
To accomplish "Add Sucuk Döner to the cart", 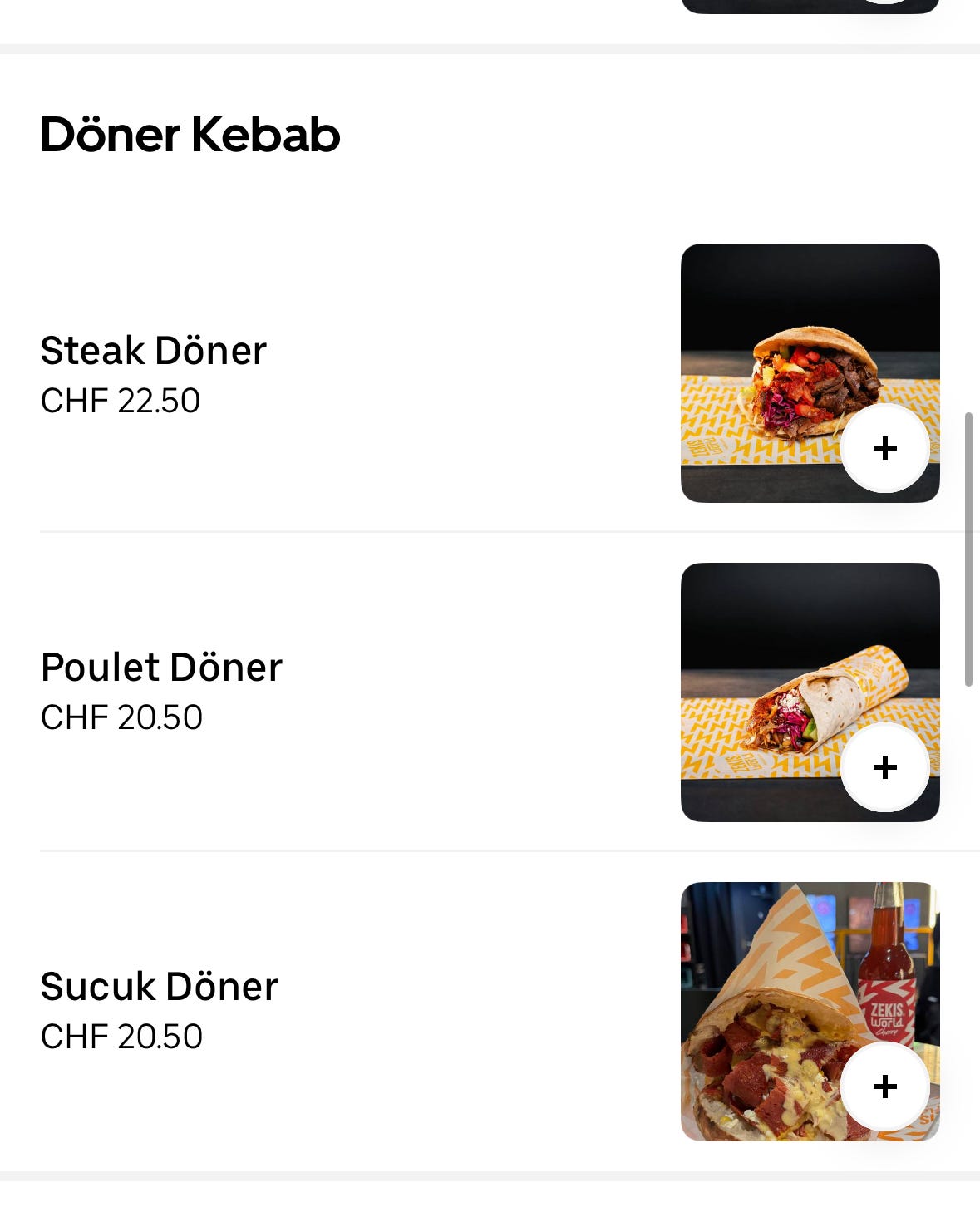I will pos(884,1087).
